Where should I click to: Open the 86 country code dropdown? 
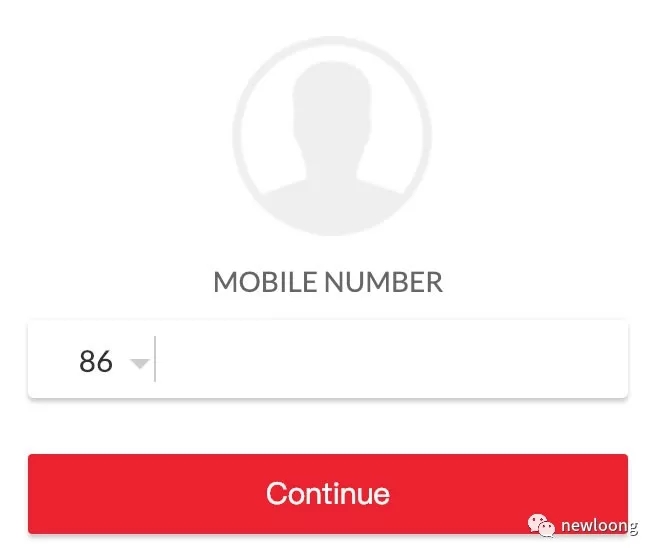(x=110, y=361)
